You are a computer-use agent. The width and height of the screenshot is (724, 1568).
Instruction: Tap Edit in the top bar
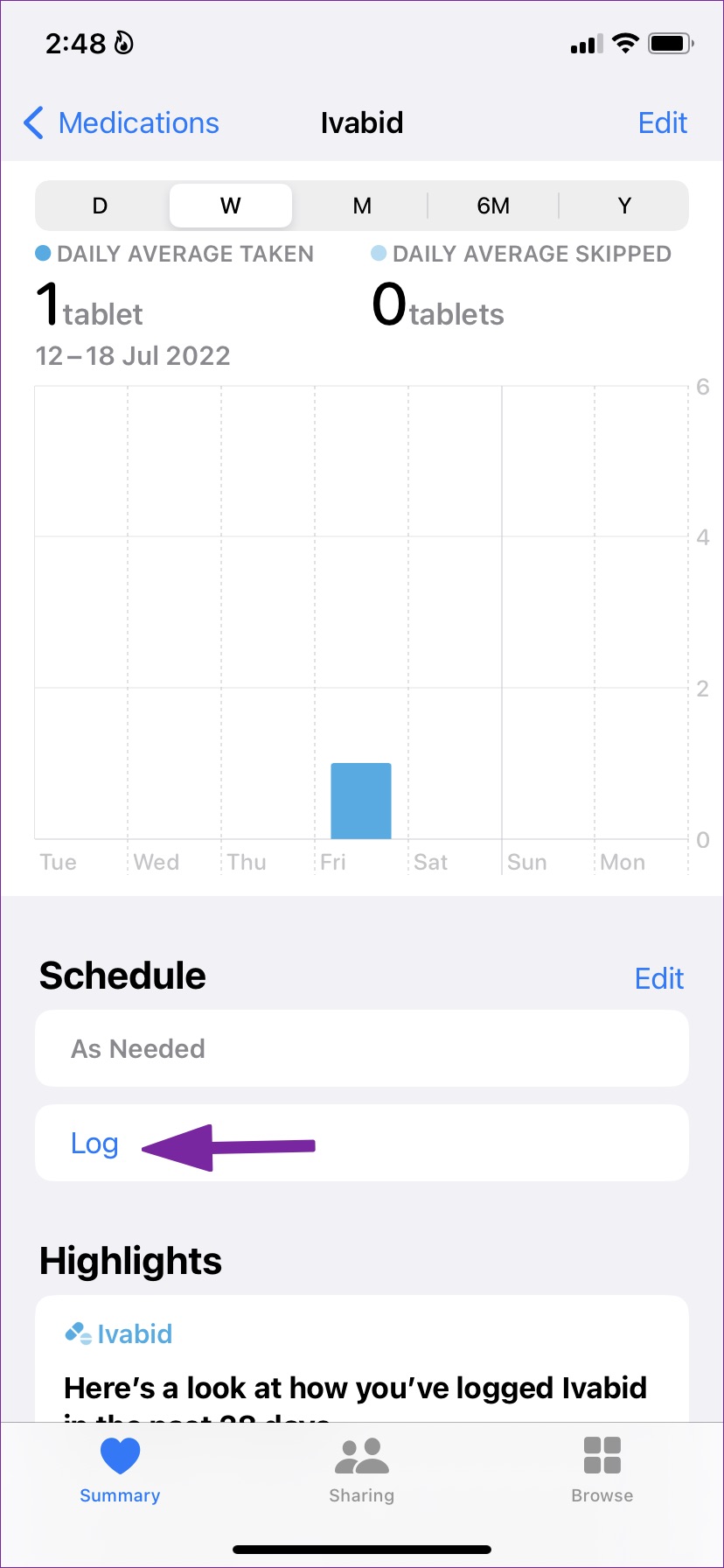point(662,123)
